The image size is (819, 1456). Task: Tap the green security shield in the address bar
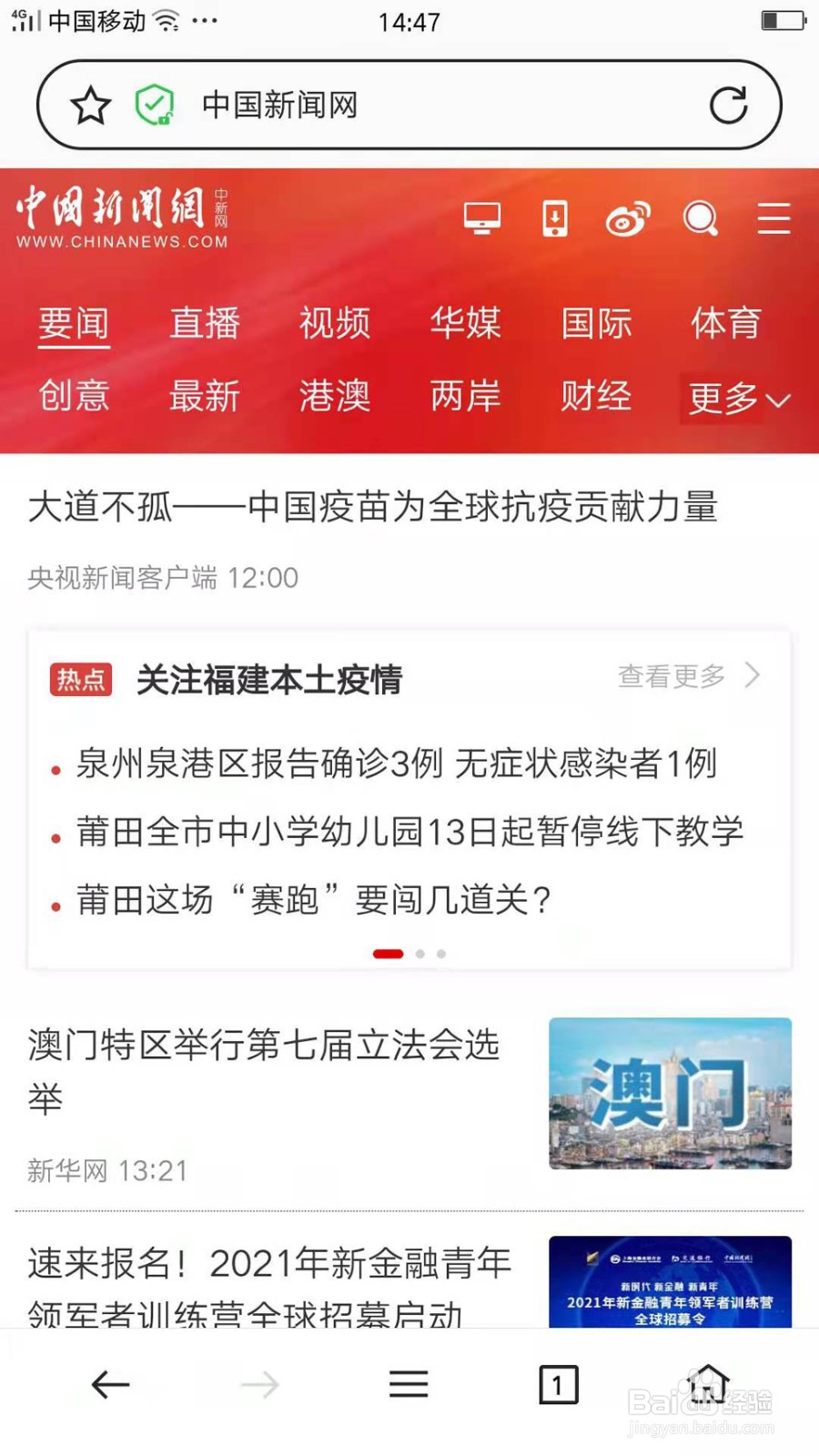click(x=155, y=104)
